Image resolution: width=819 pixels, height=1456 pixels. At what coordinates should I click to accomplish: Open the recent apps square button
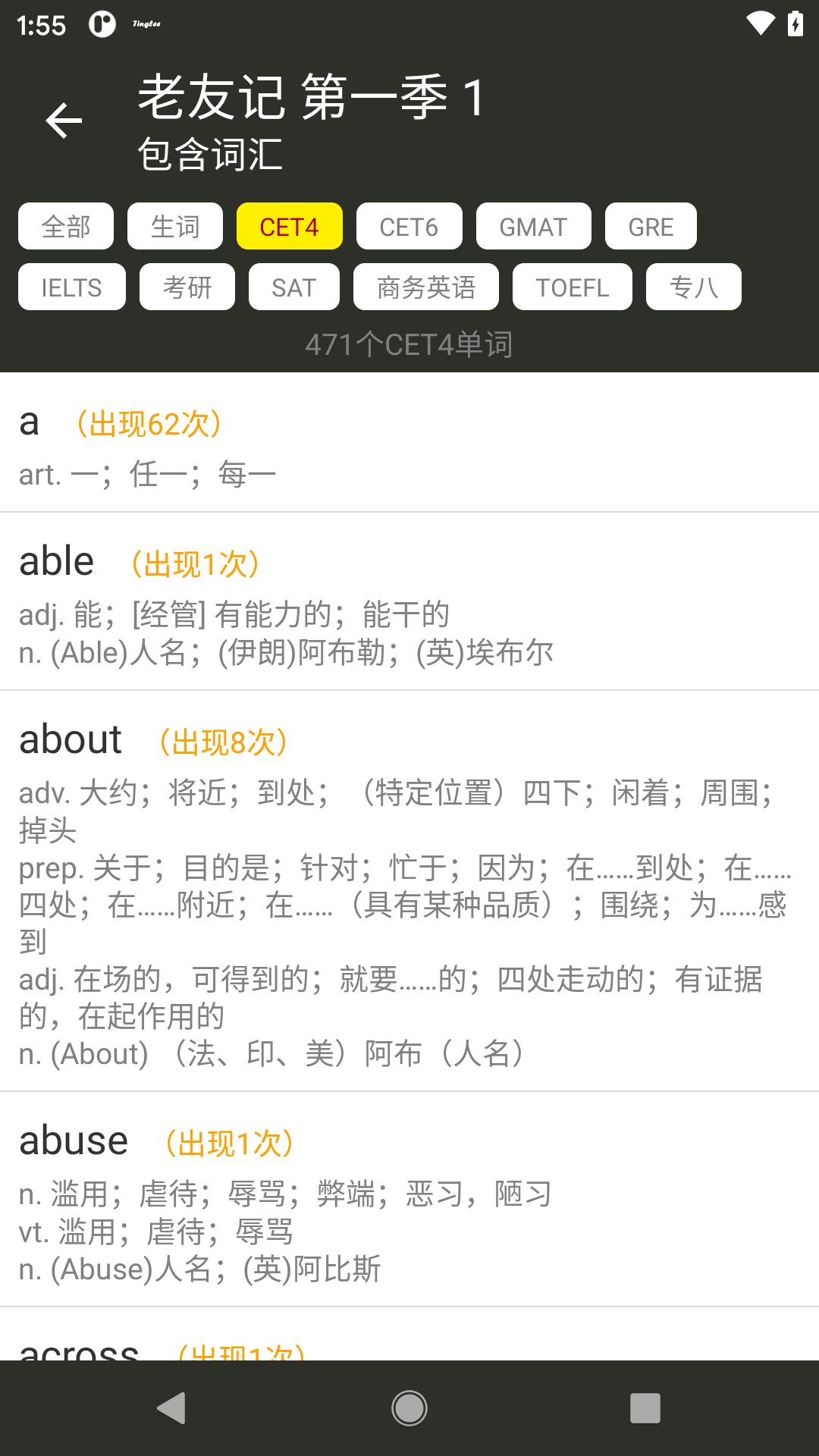tap(647, 1407)
